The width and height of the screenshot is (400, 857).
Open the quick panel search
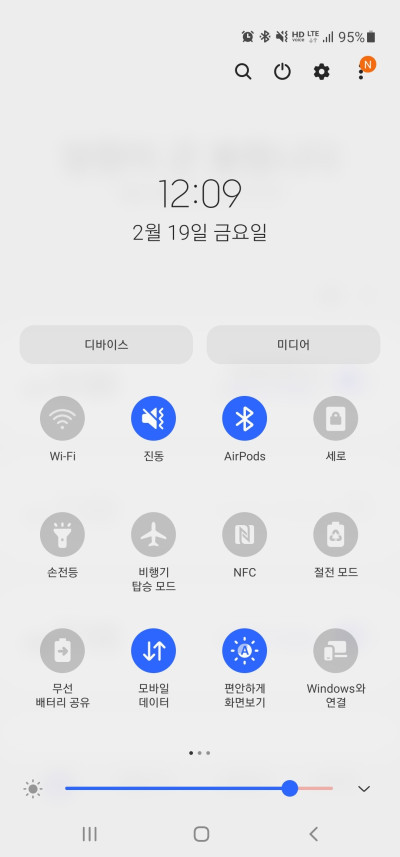(243, 72)
